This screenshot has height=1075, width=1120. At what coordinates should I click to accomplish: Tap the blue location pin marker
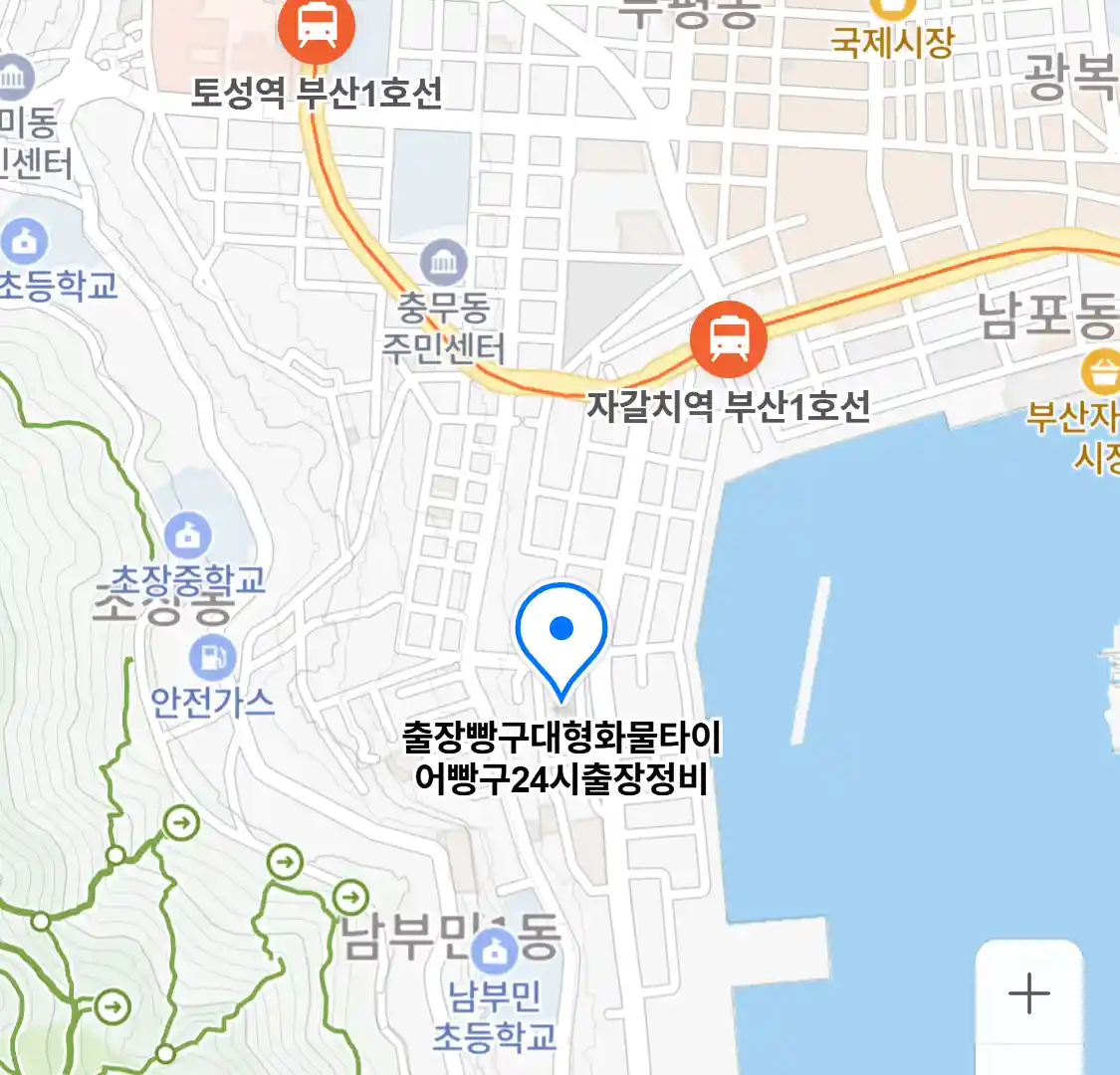[561, 633]
